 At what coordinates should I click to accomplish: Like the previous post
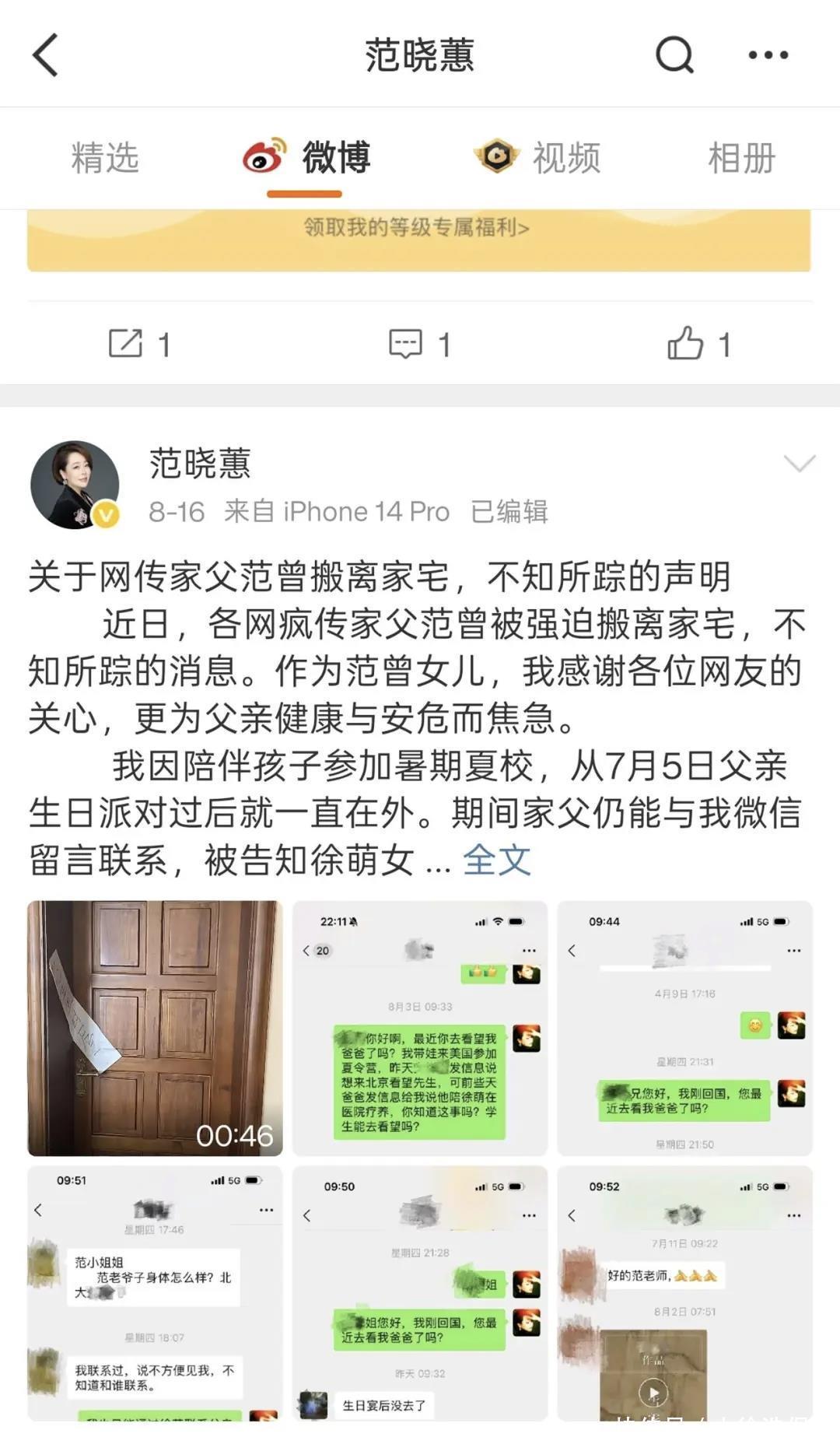tap(698, 344)
